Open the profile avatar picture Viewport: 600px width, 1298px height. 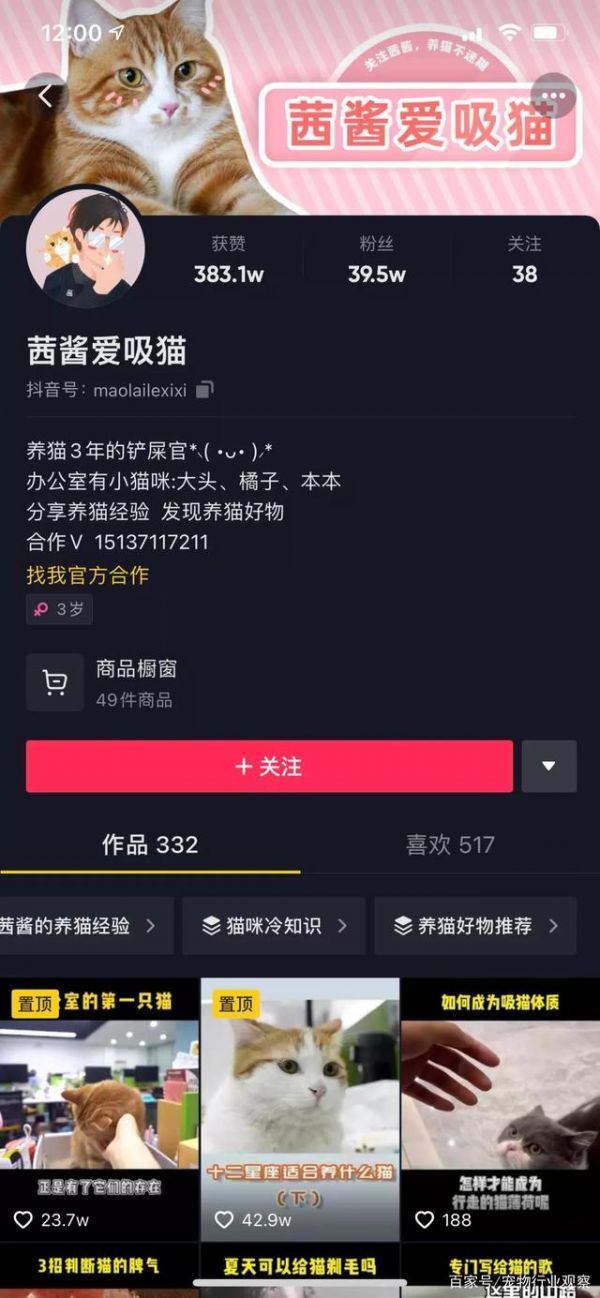coord(86,247)
